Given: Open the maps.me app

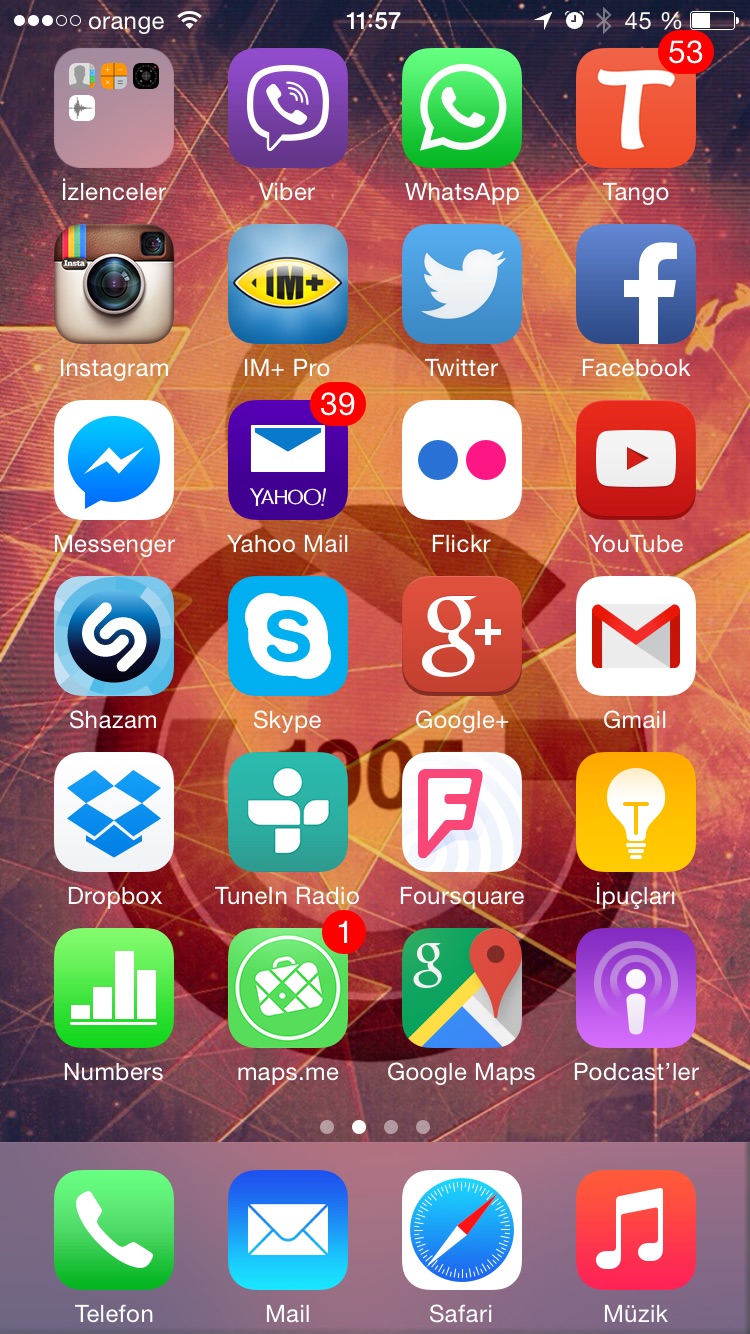Looking at the screenshot, I should coord(288,988).
